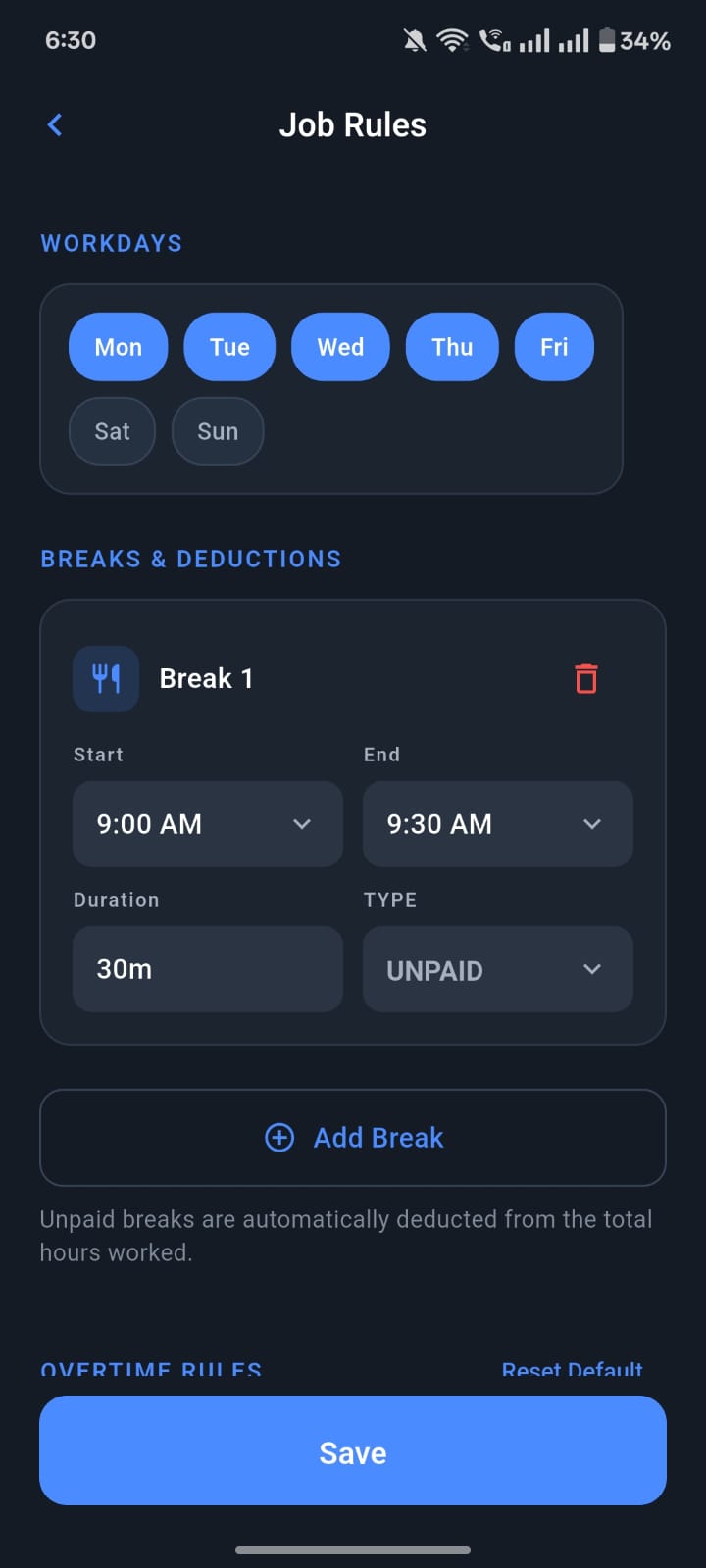Open the break Start time dropdown
The width and height of the screenshot is (706, 1568).
click(207, 824)
